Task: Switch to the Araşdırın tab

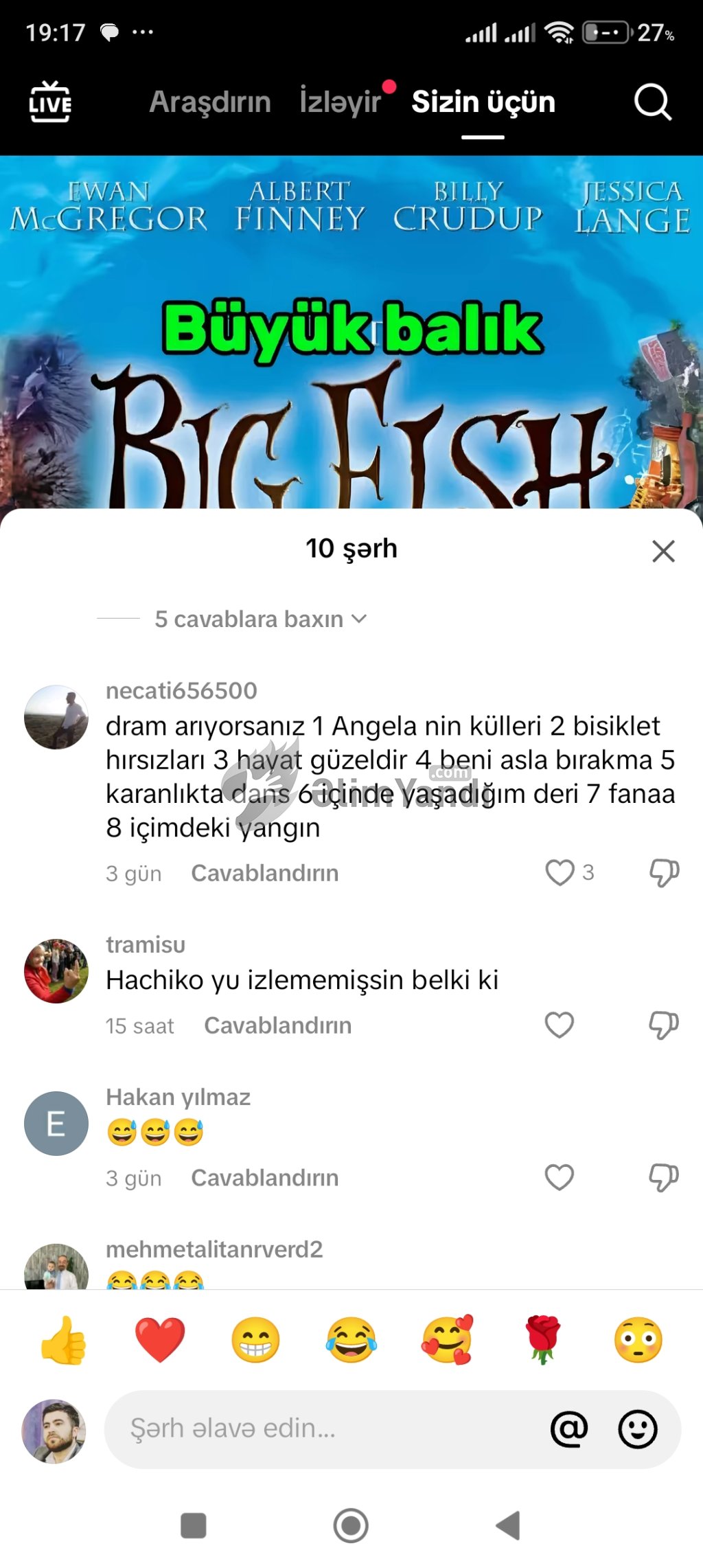Action: coord(210,102)
